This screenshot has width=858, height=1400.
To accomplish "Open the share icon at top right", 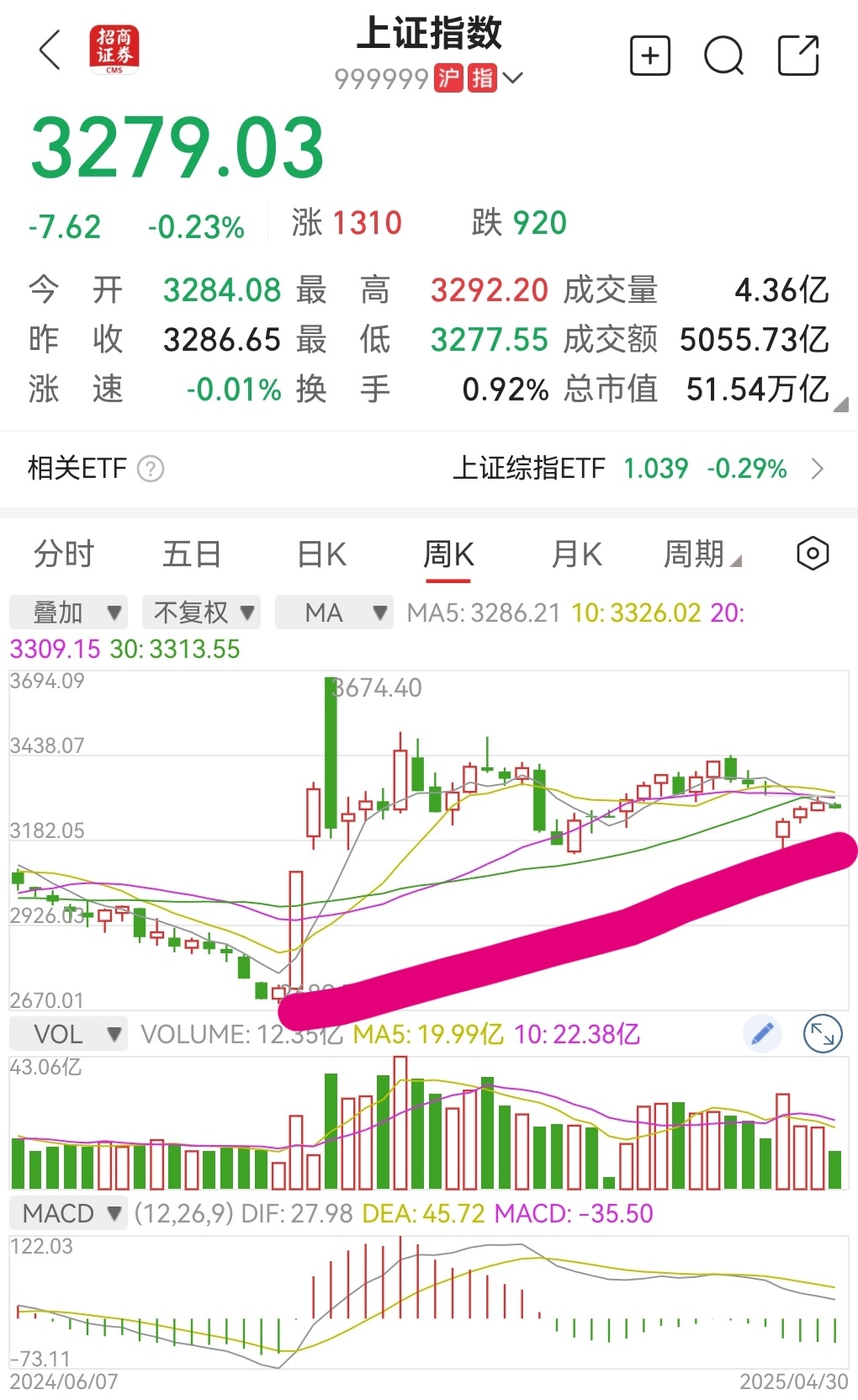I will pyautogui.click(x=799, y=53).
